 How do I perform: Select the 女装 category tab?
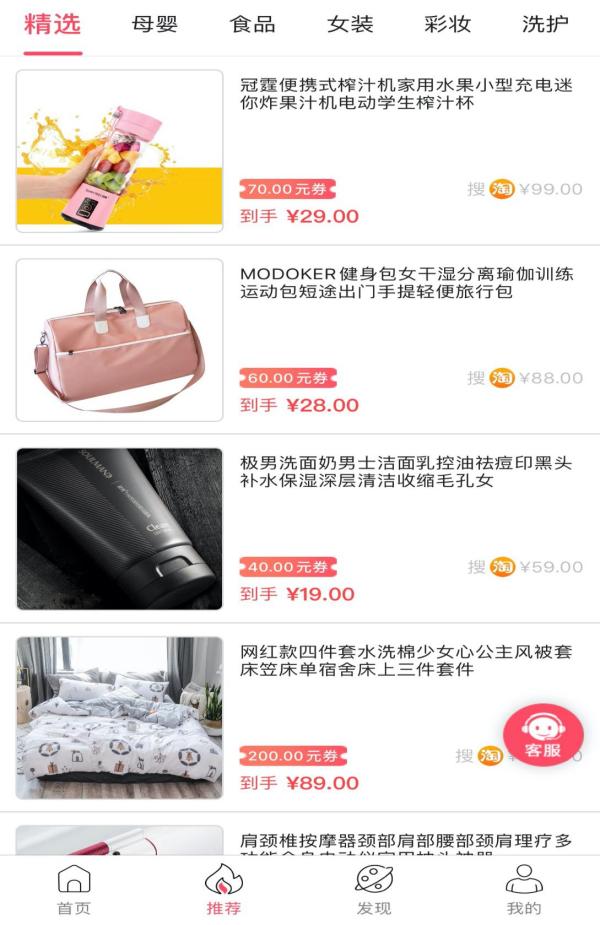pos(350,25)
